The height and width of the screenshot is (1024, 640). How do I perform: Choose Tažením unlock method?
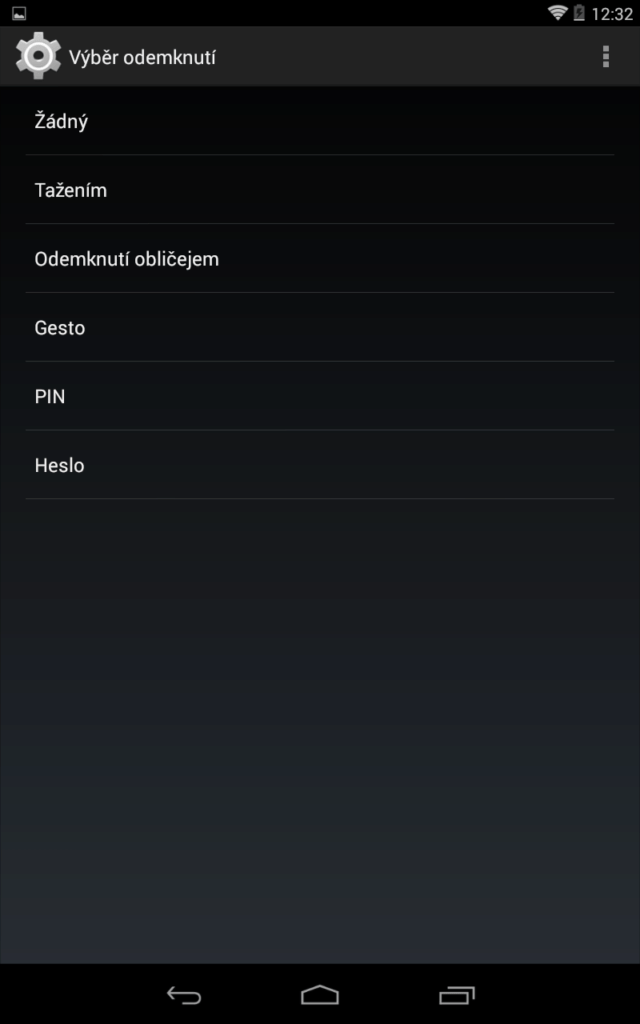pyautogui.click(x=320, y=190)
